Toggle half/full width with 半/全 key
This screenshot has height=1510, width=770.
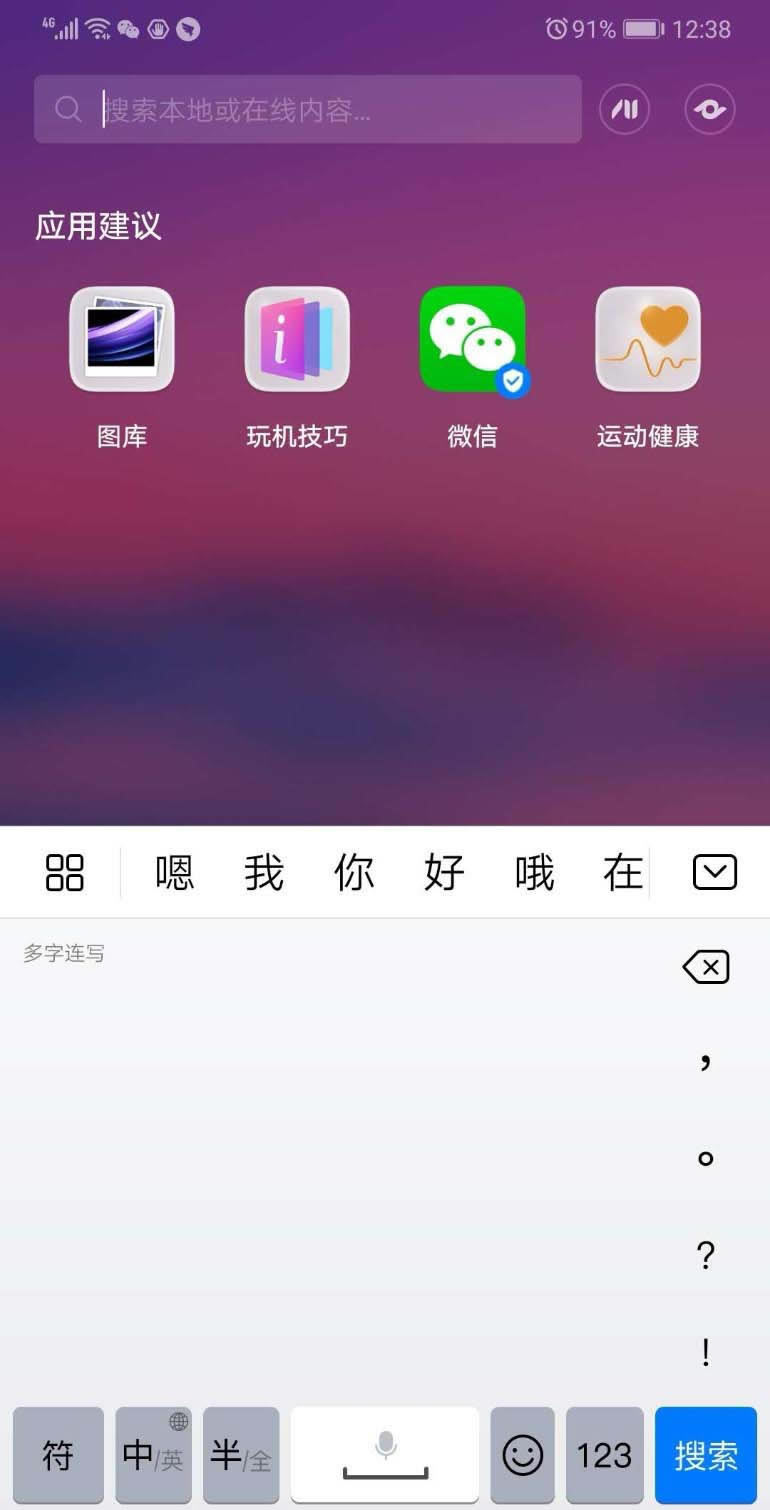[x=240, y=1455]
